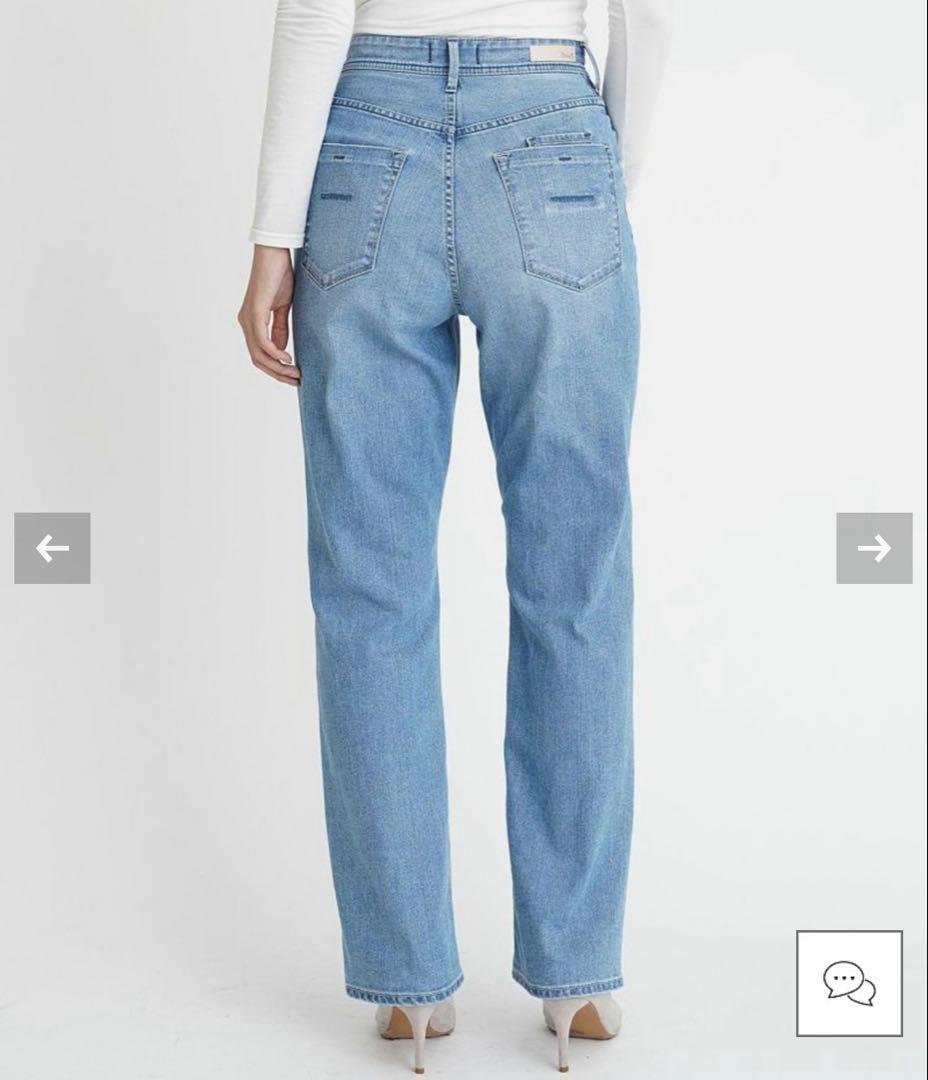Go to the previous product image

(52, 548)
